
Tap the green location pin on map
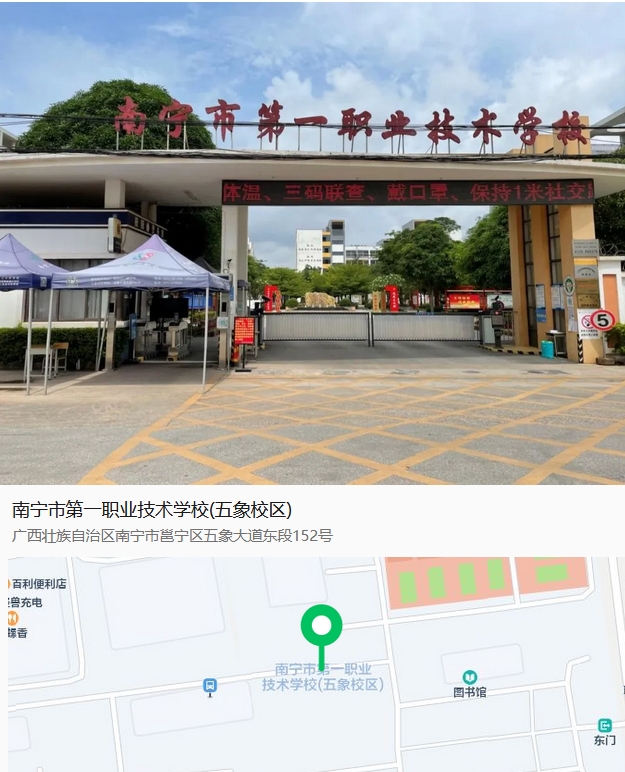[321, 630]
